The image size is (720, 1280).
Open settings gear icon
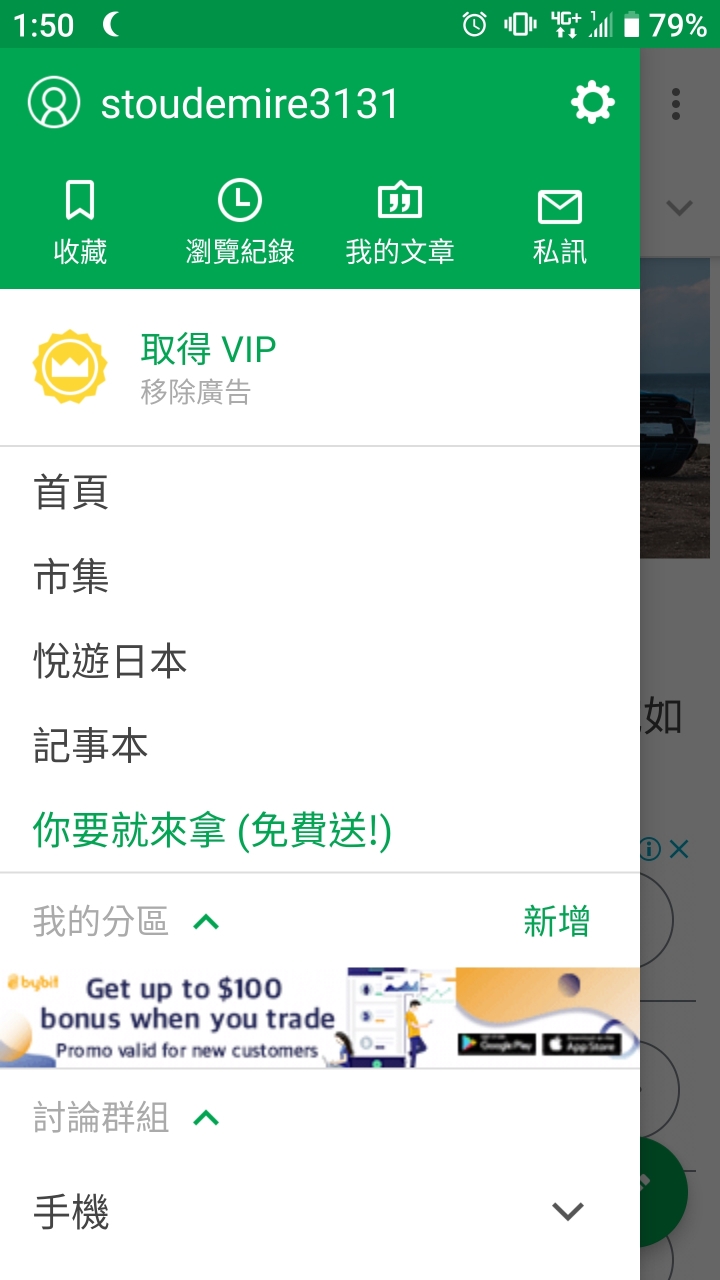(x=592, y=103)
